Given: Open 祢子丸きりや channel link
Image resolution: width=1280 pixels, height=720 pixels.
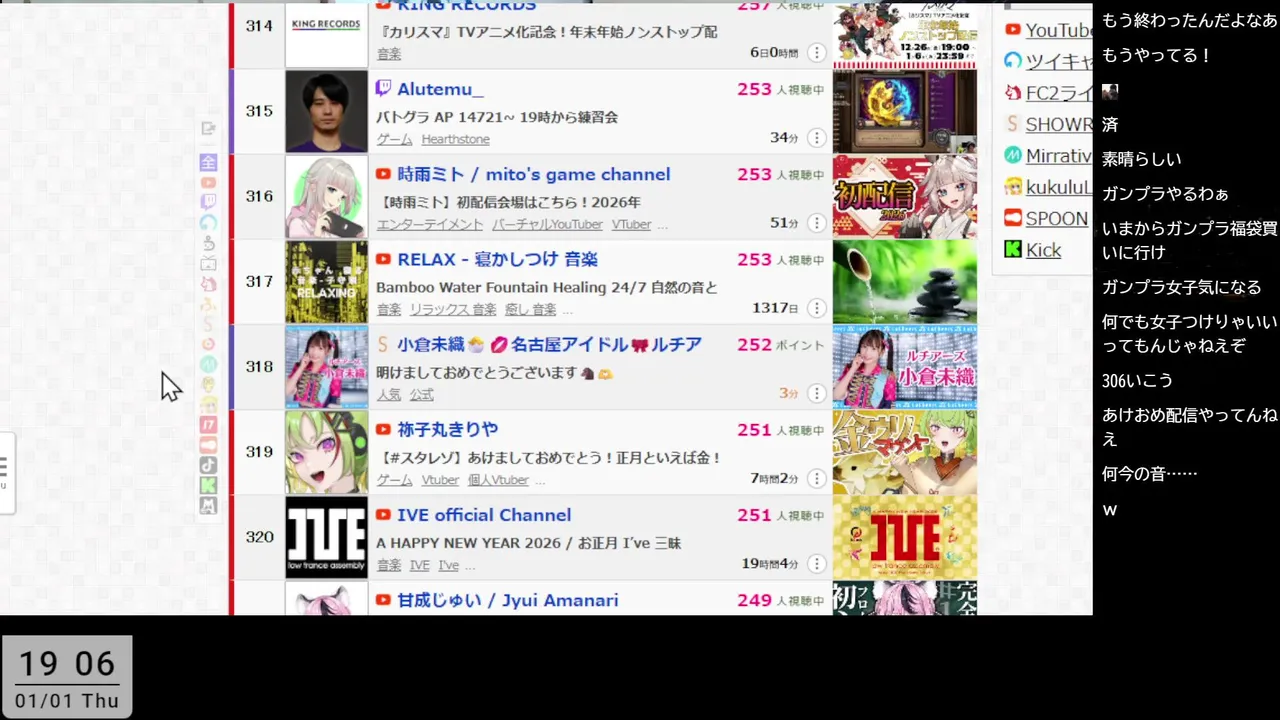Looking at the screenshot, I should tap(447, 429).
